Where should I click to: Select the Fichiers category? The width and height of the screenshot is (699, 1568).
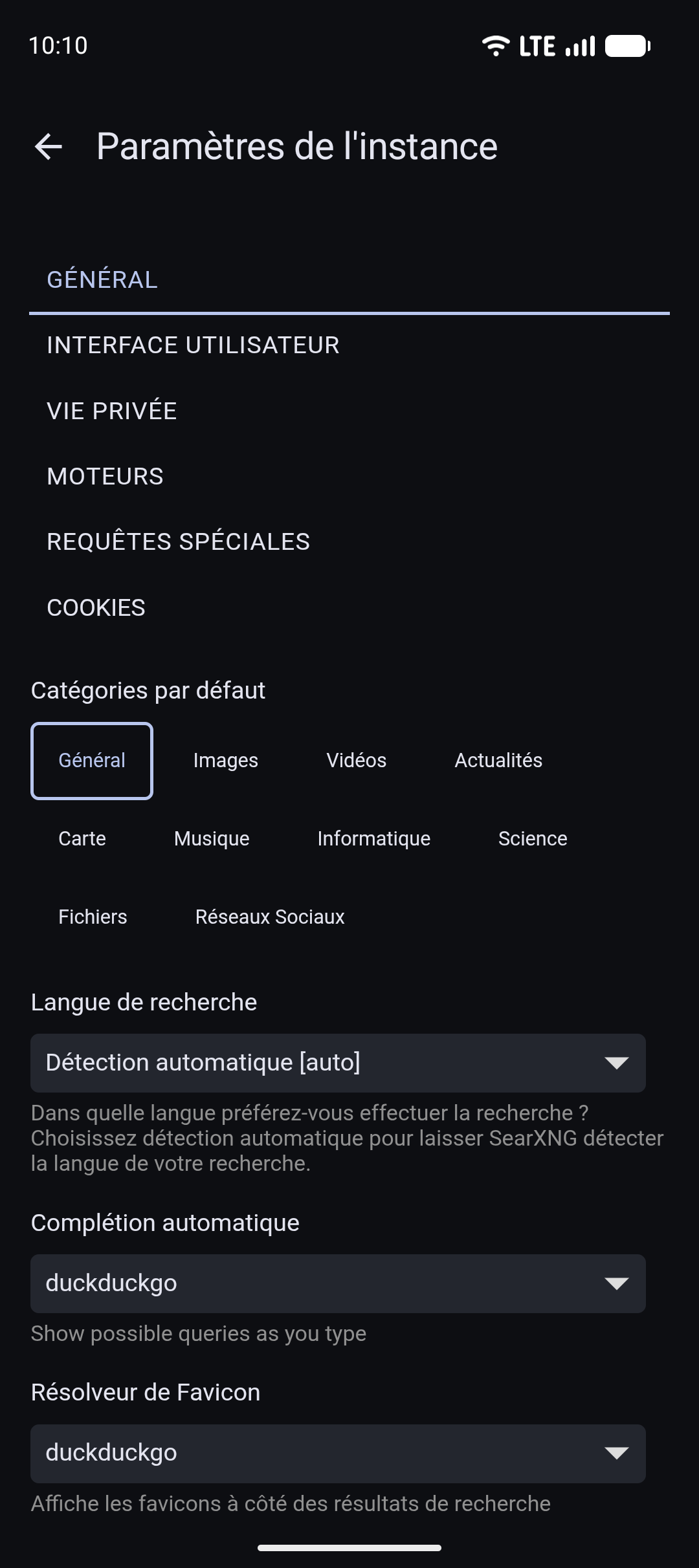click(x=93, y=917)
